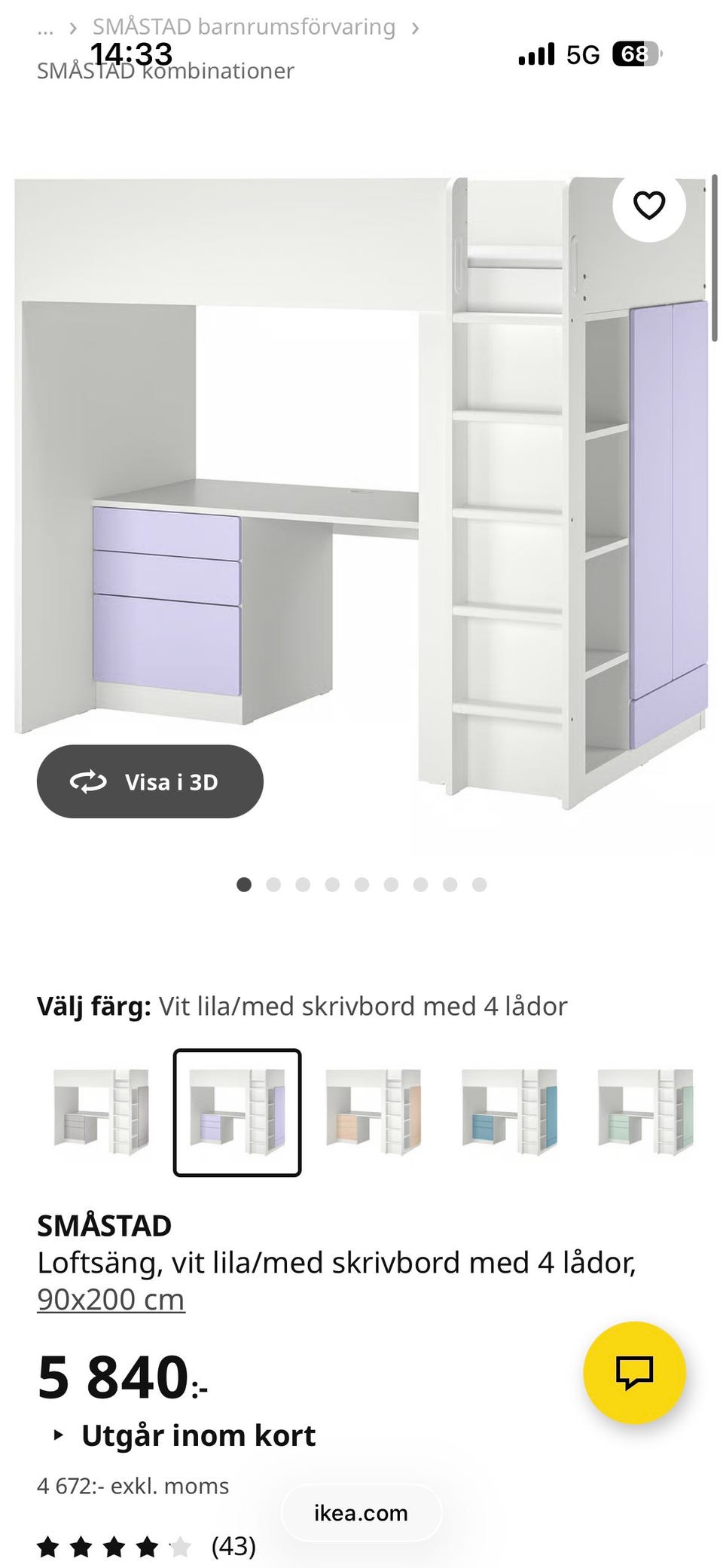Tap the Visa i 3D rotation icon
The height and width of the screenshot is (1568, 723).
point(88,781)
